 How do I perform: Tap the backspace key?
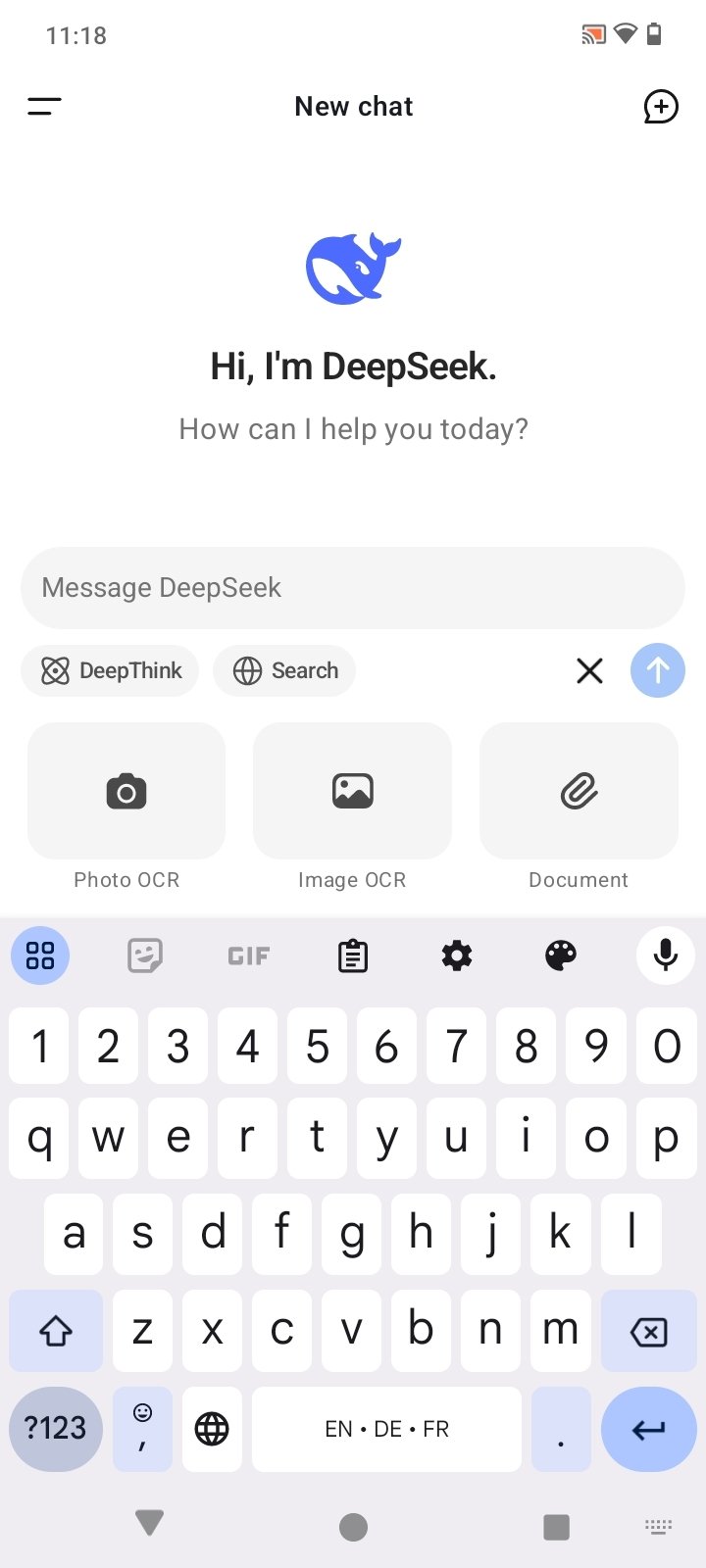pyautogui.click(x=648, y=1331)
